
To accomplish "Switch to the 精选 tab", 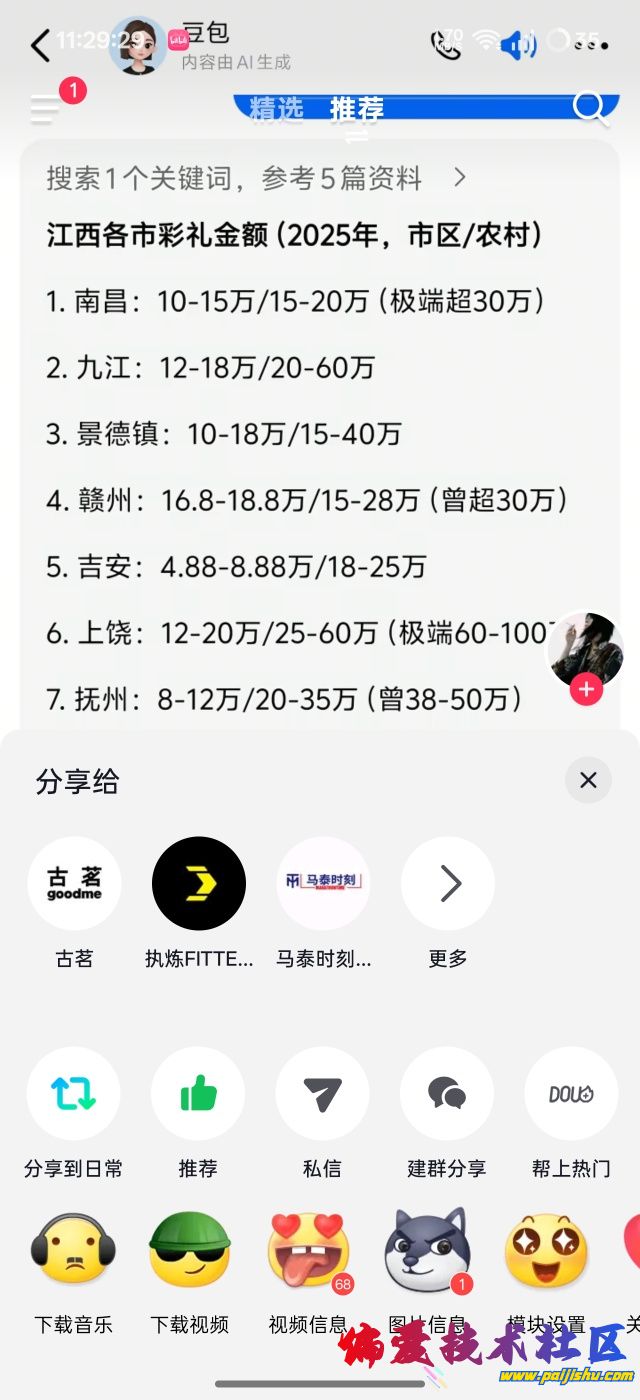I will pyautogui.click(x=276, y=109).
